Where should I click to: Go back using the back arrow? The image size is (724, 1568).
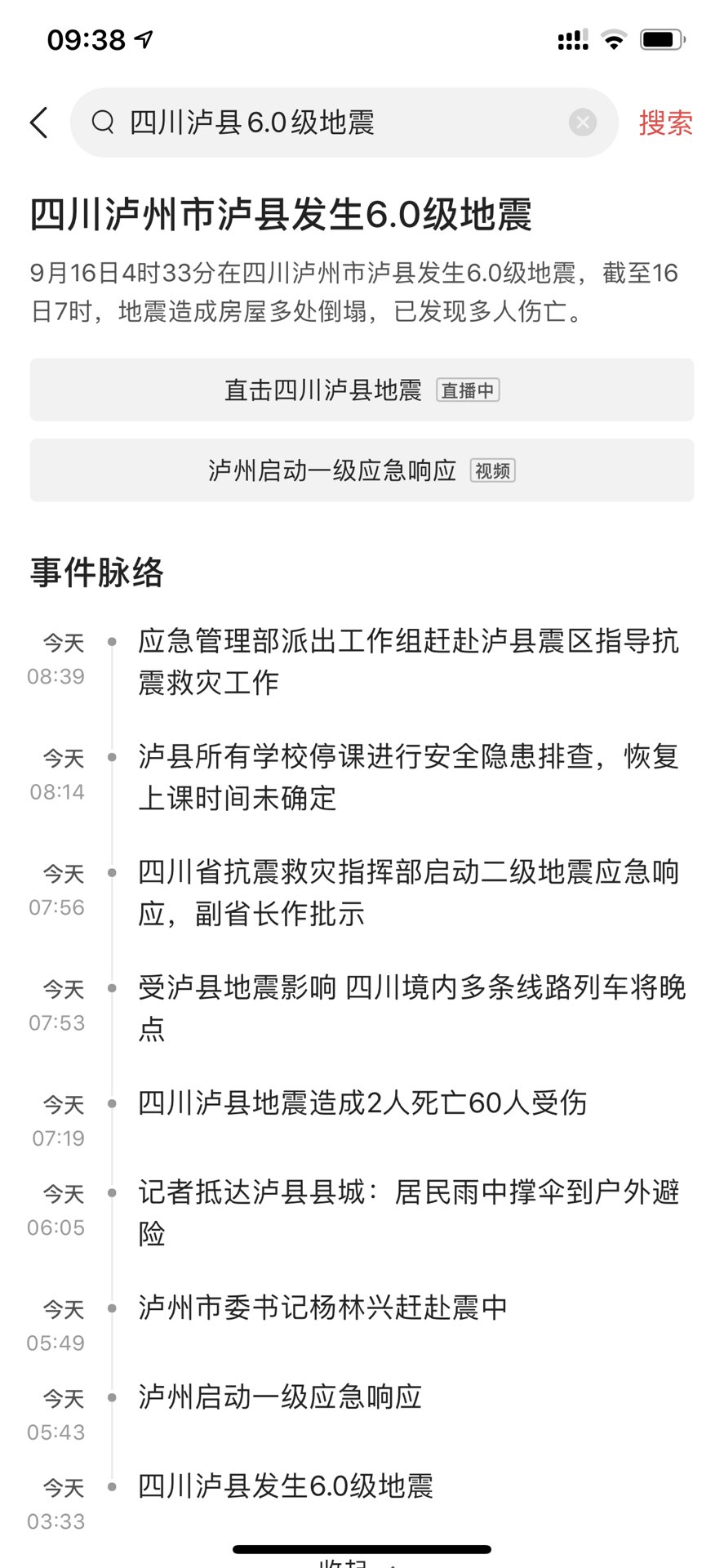39,123
